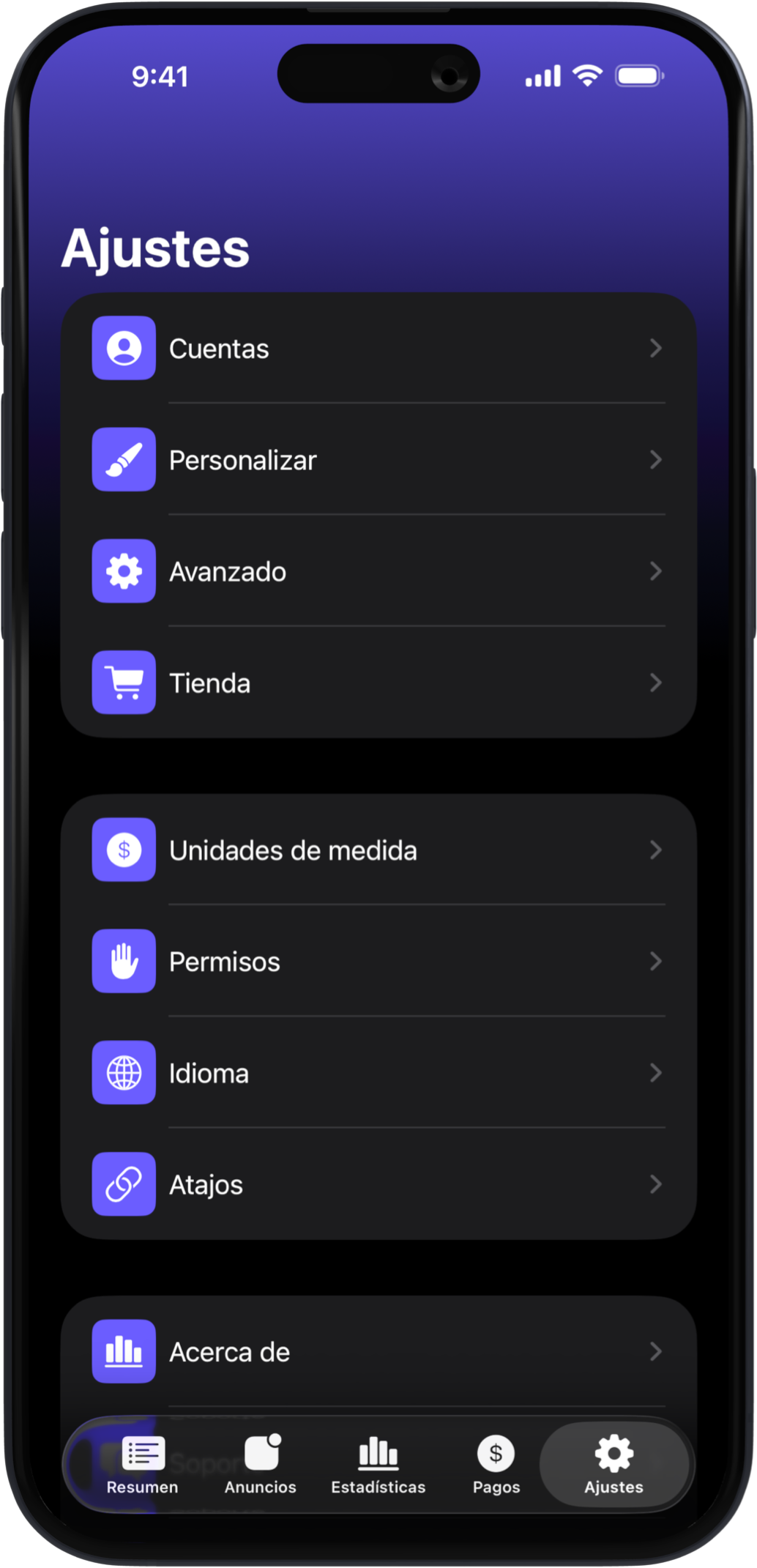Open Avanzado options

pos(378,571)
